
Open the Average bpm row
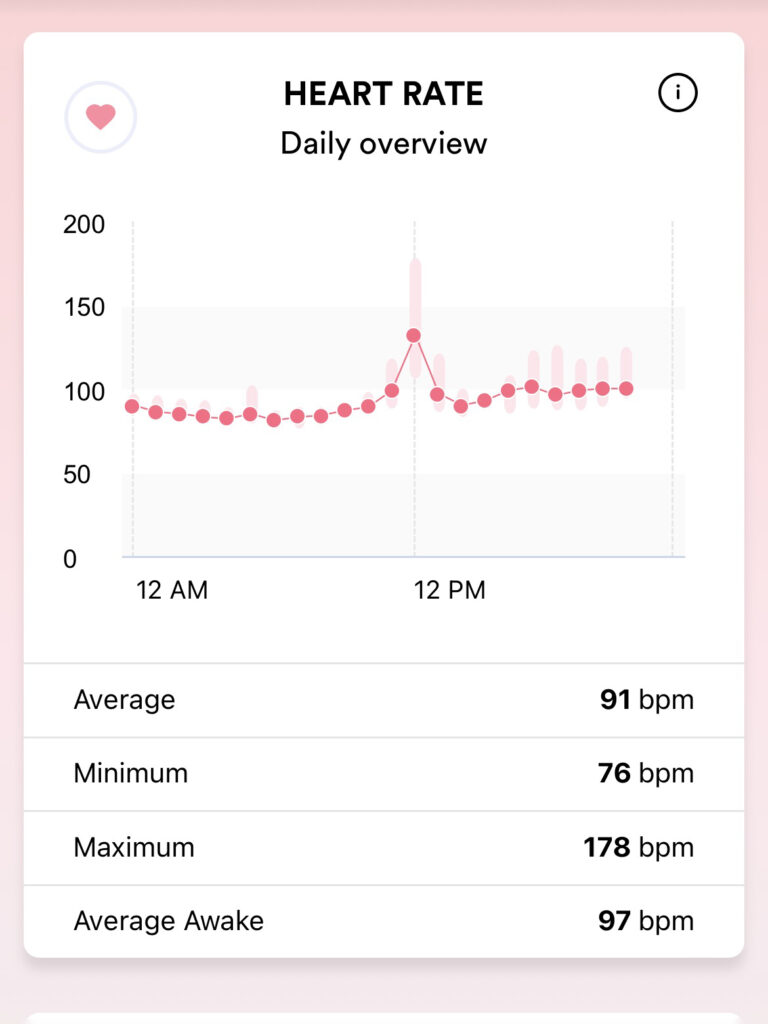tap(384, 700)
